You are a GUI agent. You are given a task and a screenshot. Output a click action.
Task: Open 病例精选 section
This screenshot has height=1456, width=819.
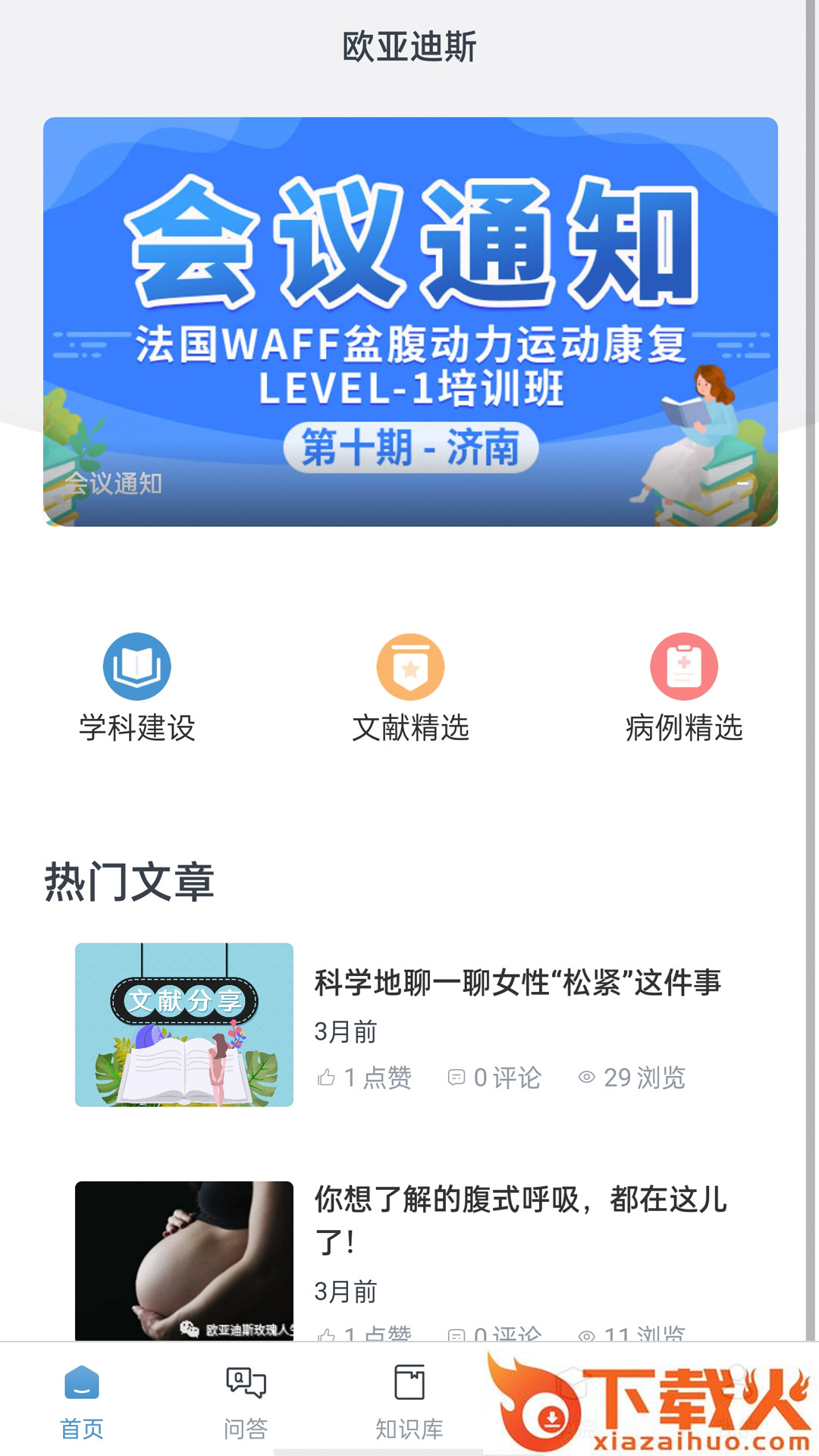683,686
